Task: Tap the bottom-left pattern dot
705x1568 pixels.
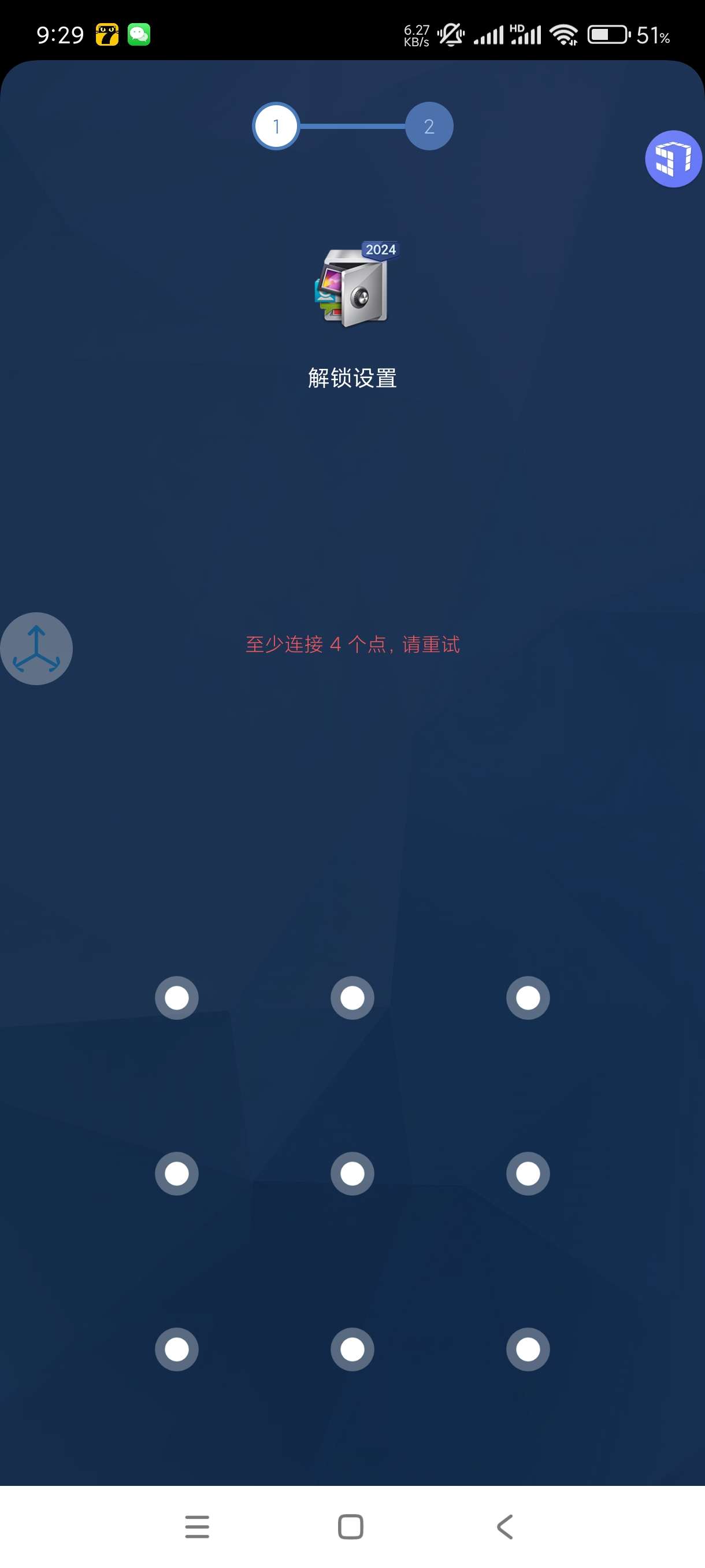Action: [x=176, y=1349]
